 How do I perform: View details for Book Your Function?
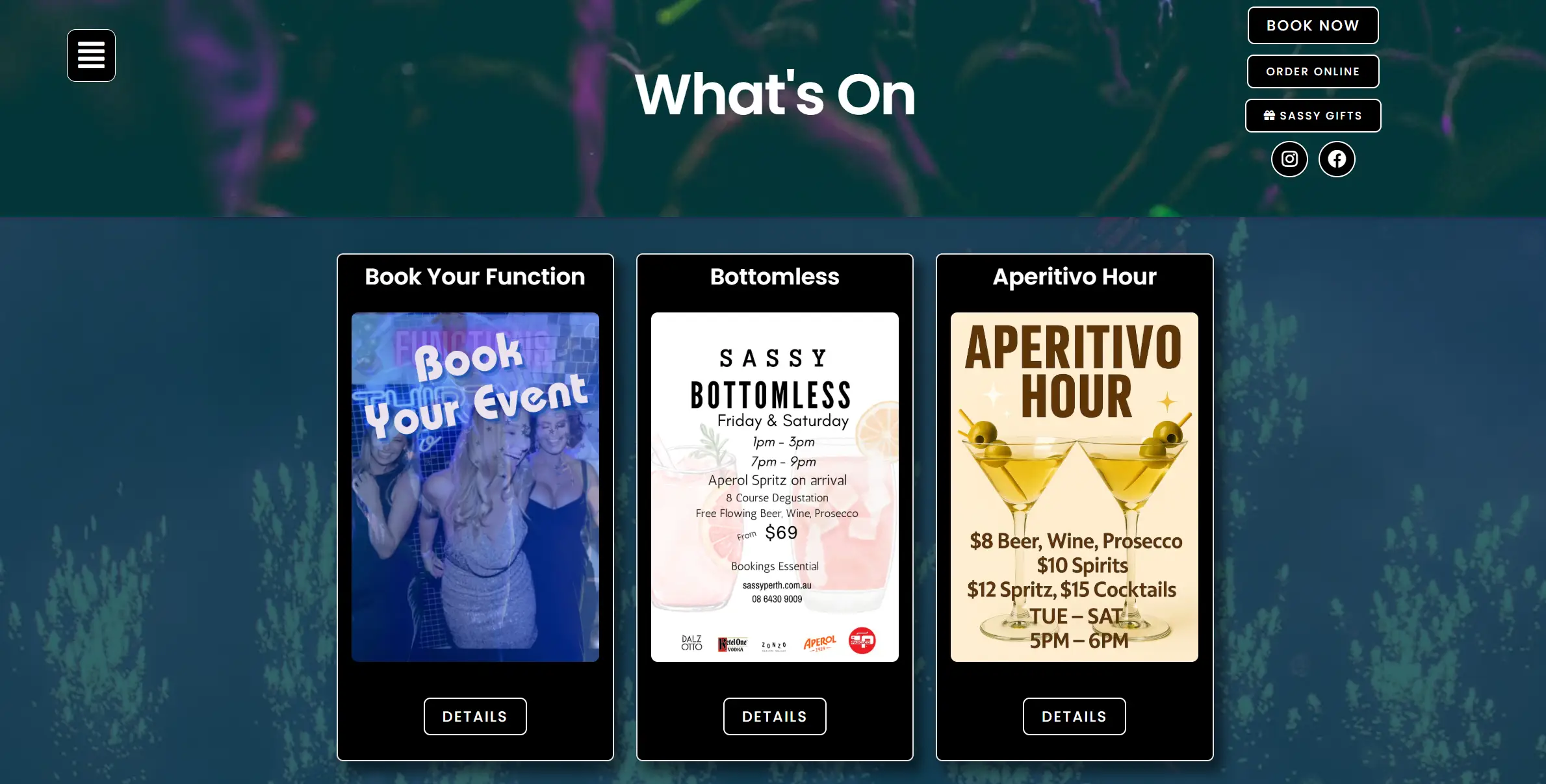pyautogui.click(x=475, y=716)
